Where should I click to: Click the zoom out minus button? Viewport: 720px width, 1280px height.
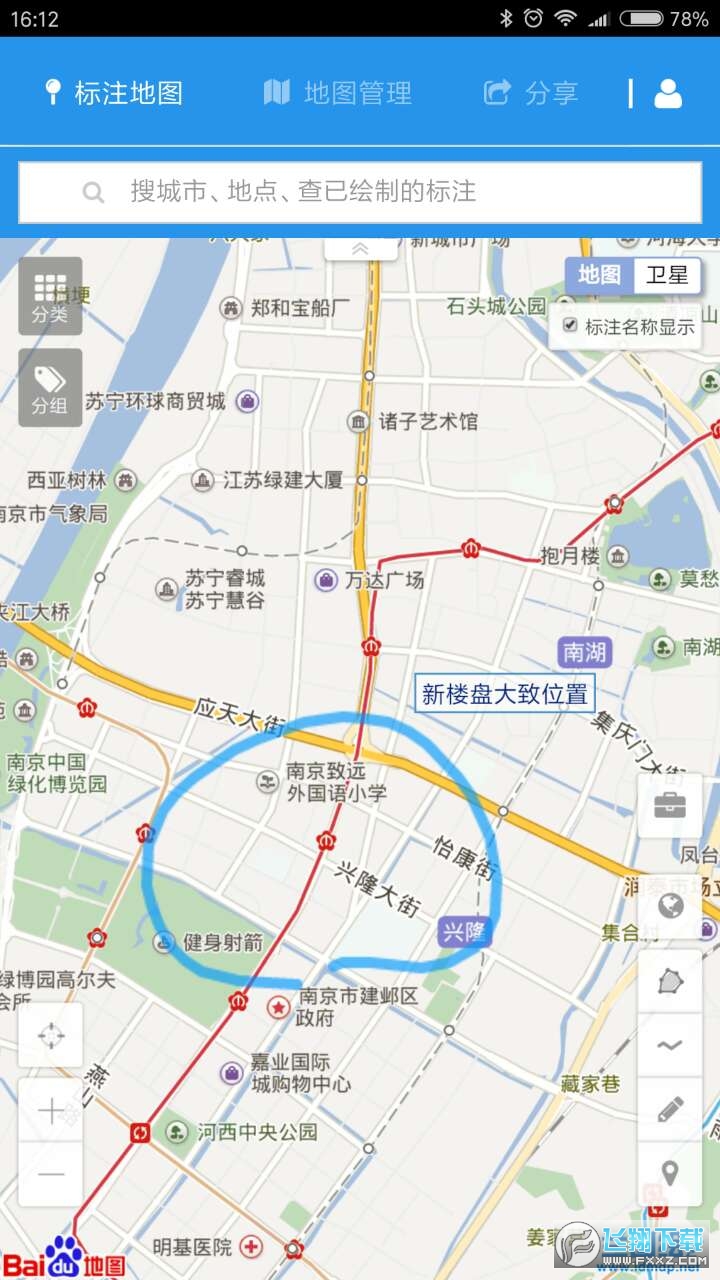[50, 1172]
